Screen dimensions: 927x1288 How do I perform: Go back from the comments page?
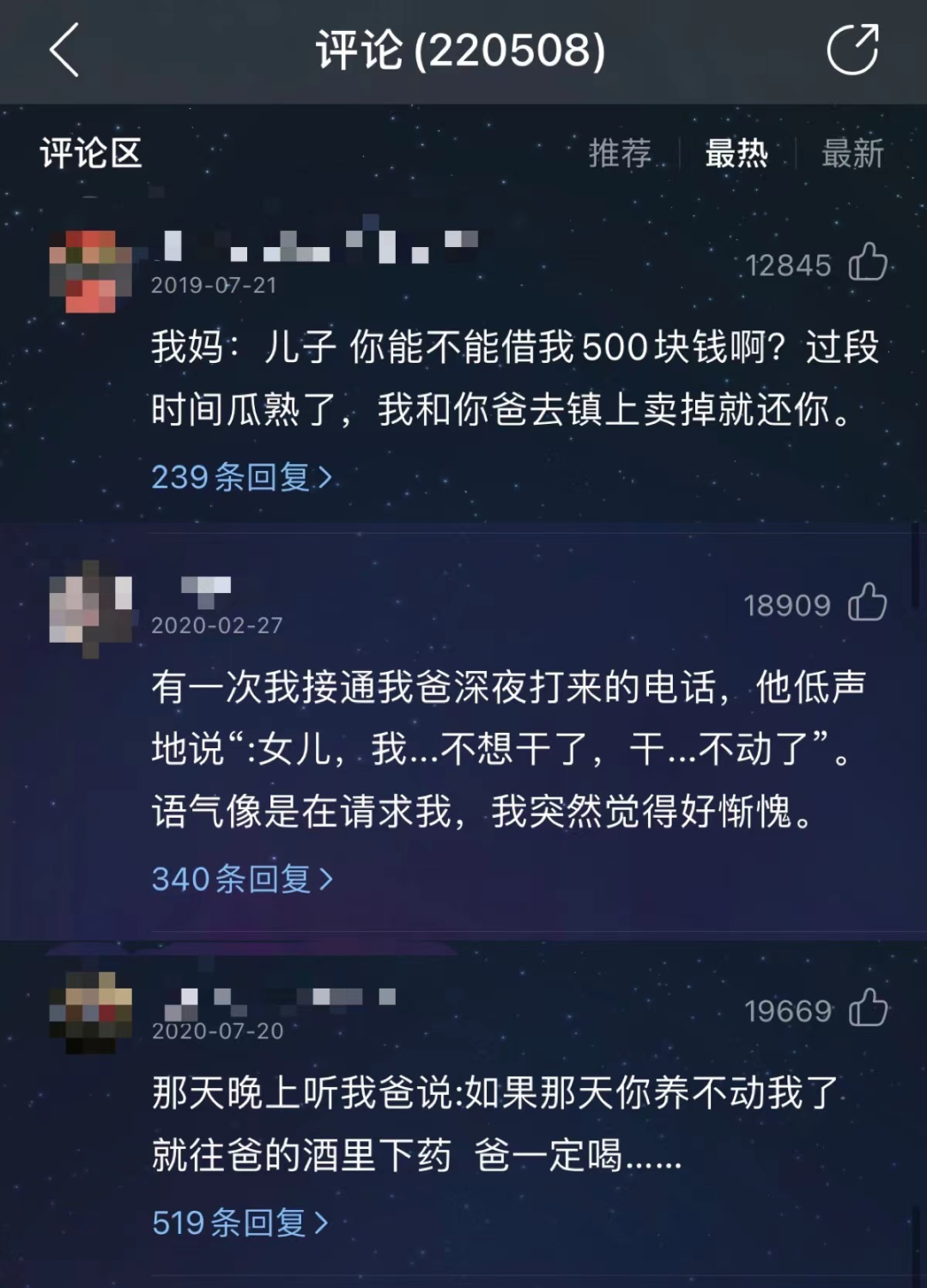click(65, 50)
